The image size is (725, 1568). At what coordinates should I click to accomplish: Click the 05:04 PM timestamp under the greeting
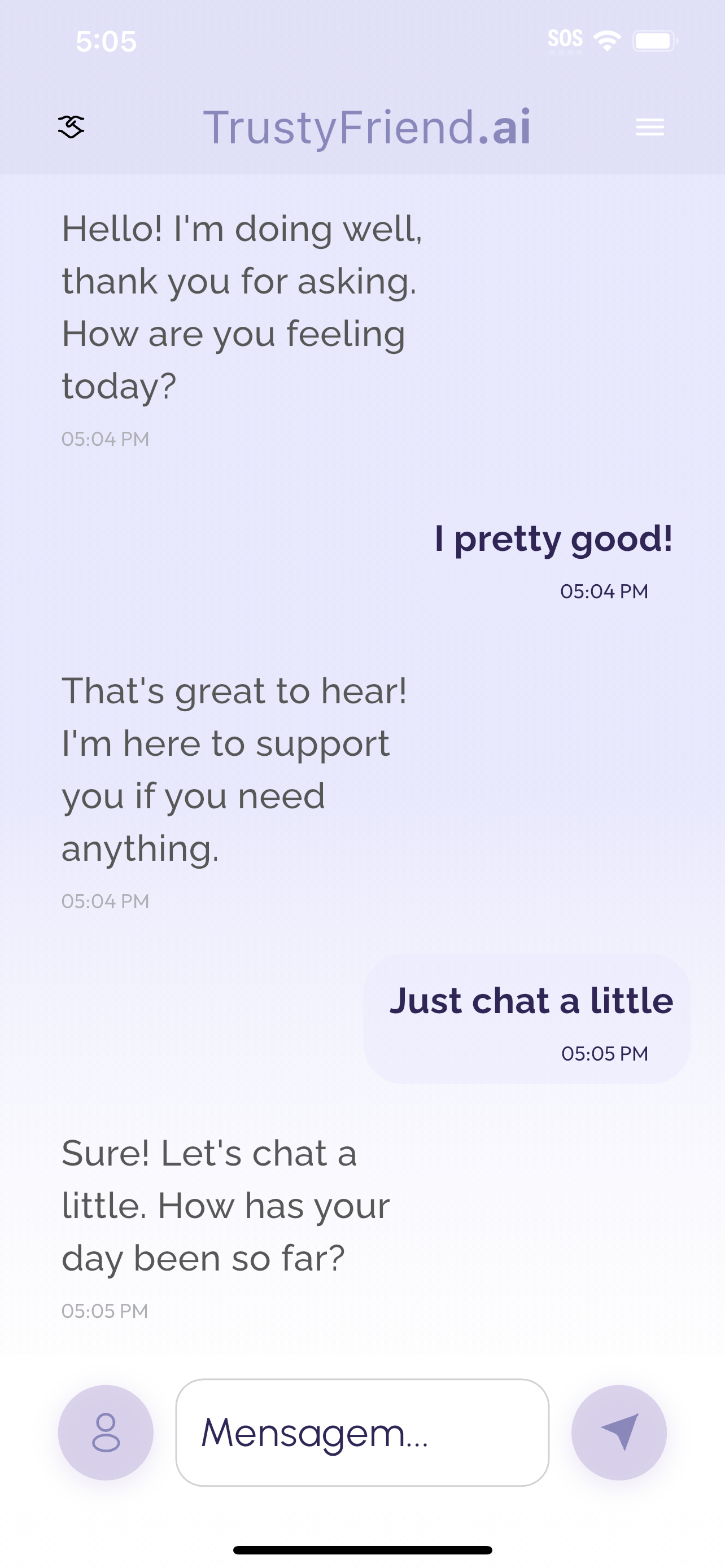[x=106, y=438]
